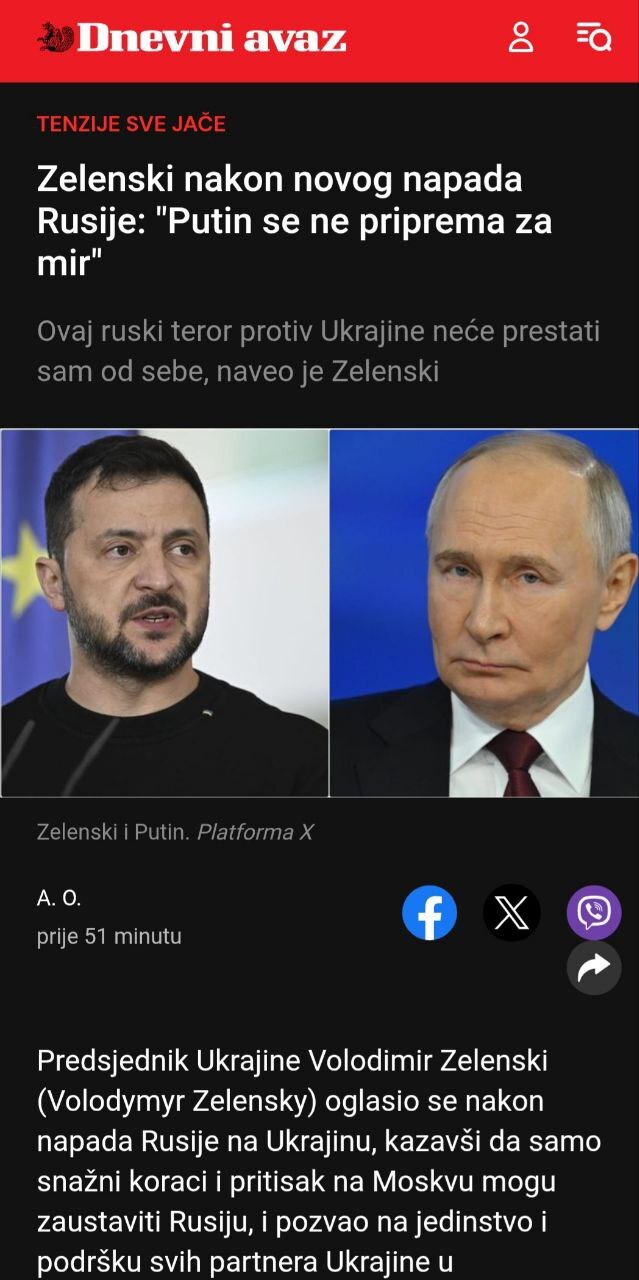Open the generic share arrow button
This screenshot has width=639, height=1280.
(x=594, y=967)
